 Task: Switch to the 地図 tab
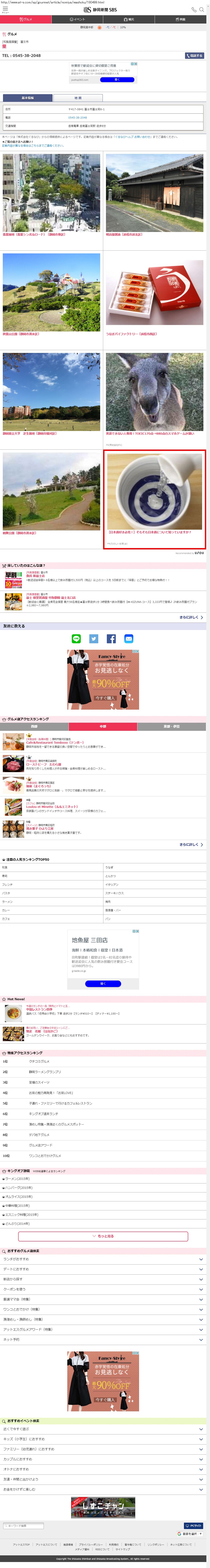click(x=78, y=97)
